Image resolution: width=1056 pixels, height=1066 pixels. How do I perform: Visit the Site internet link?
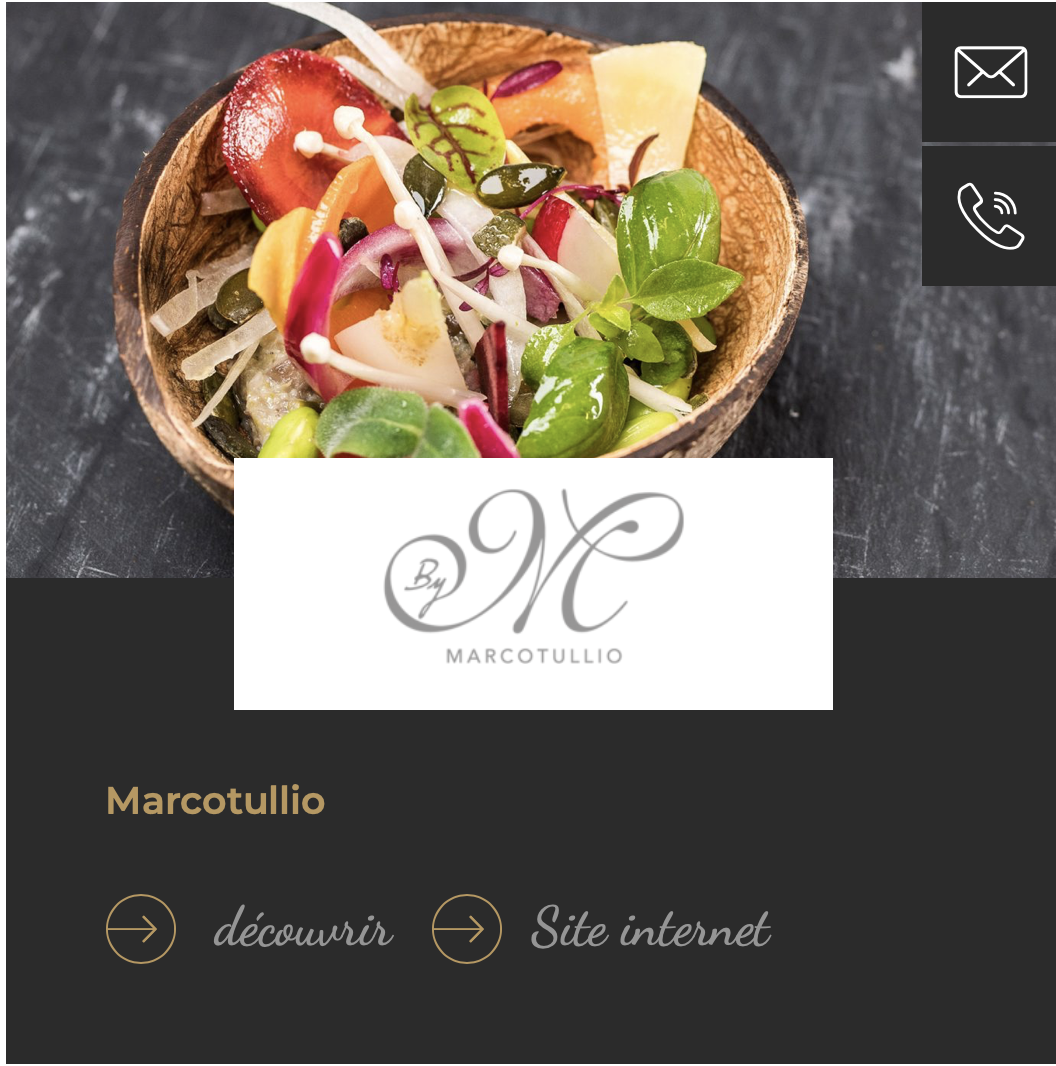tap(650, 929)
